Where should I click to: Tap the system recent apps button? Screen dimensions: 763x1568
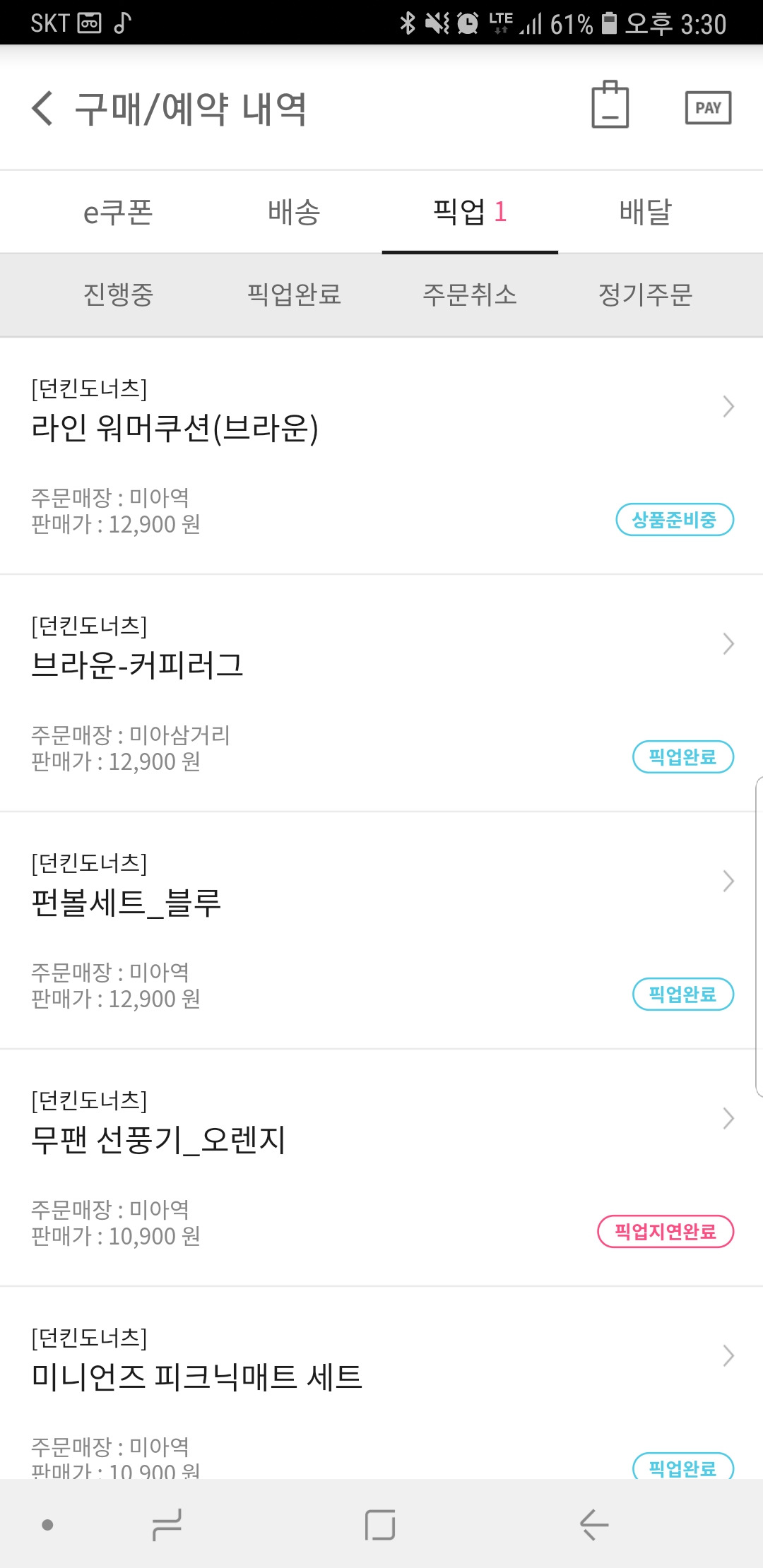click(x=167, y=1524)
